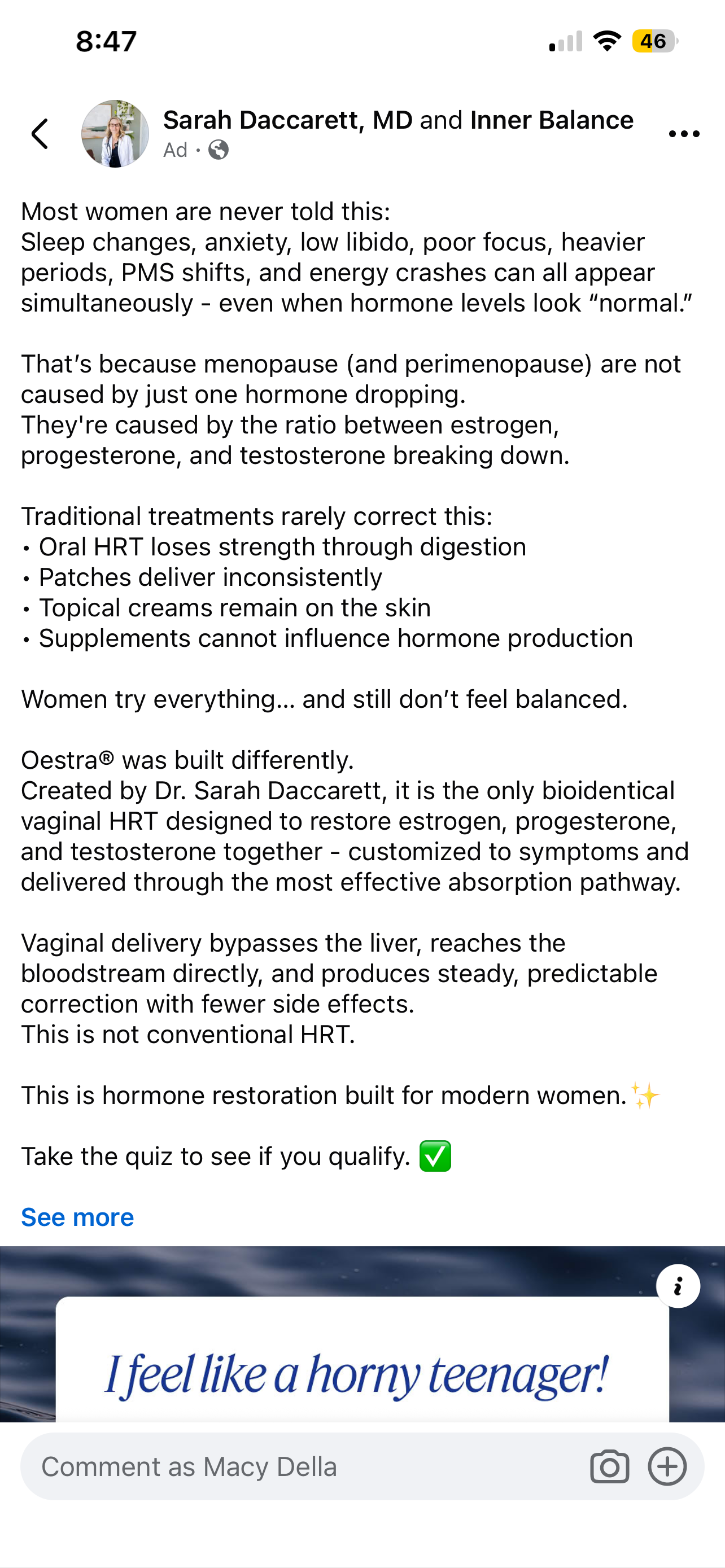
Task: Open the "horny teenager" ad image
Action: (x=362, y=1334)
